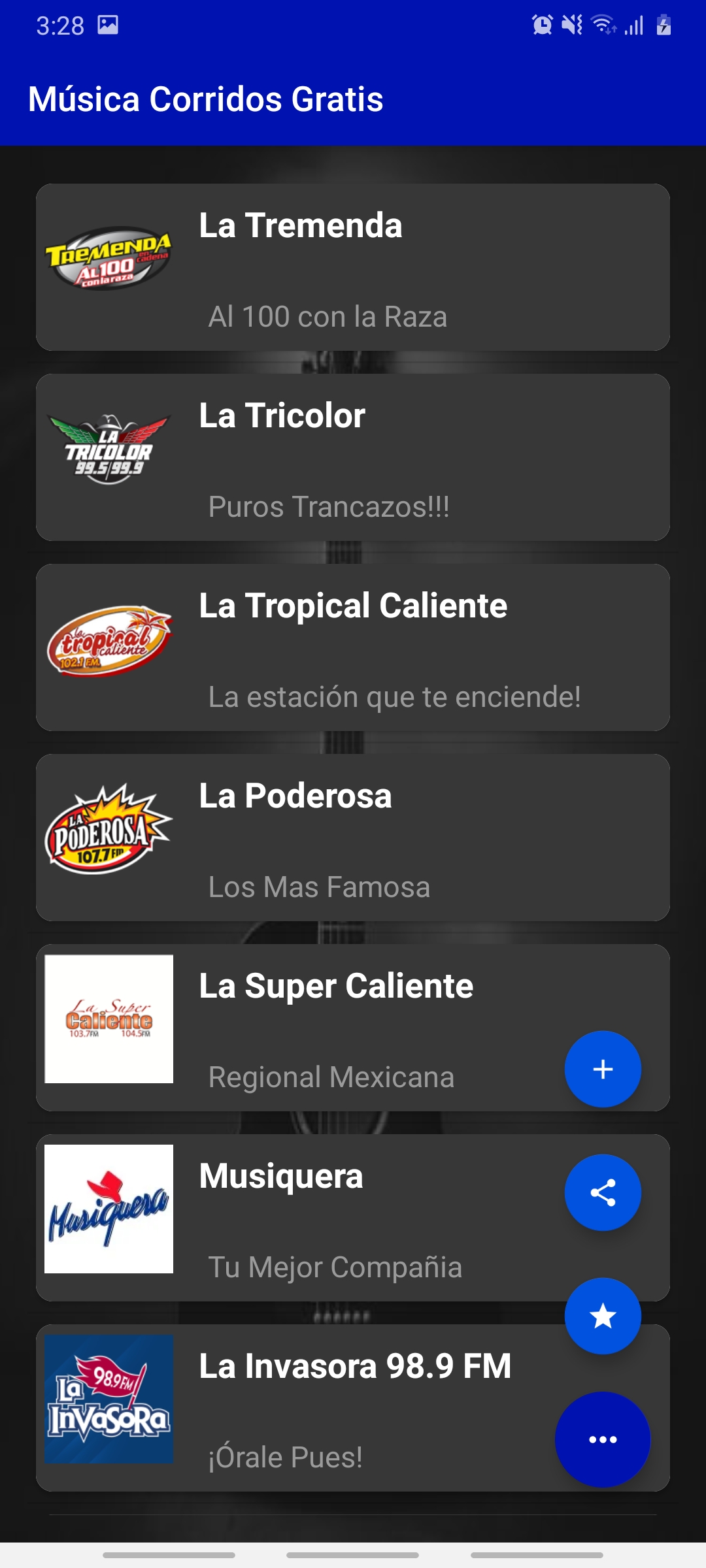The width and height of the screenshot is (706, 1568).
Task: Open La Poderosa station card
Action: tap(353, 838)
